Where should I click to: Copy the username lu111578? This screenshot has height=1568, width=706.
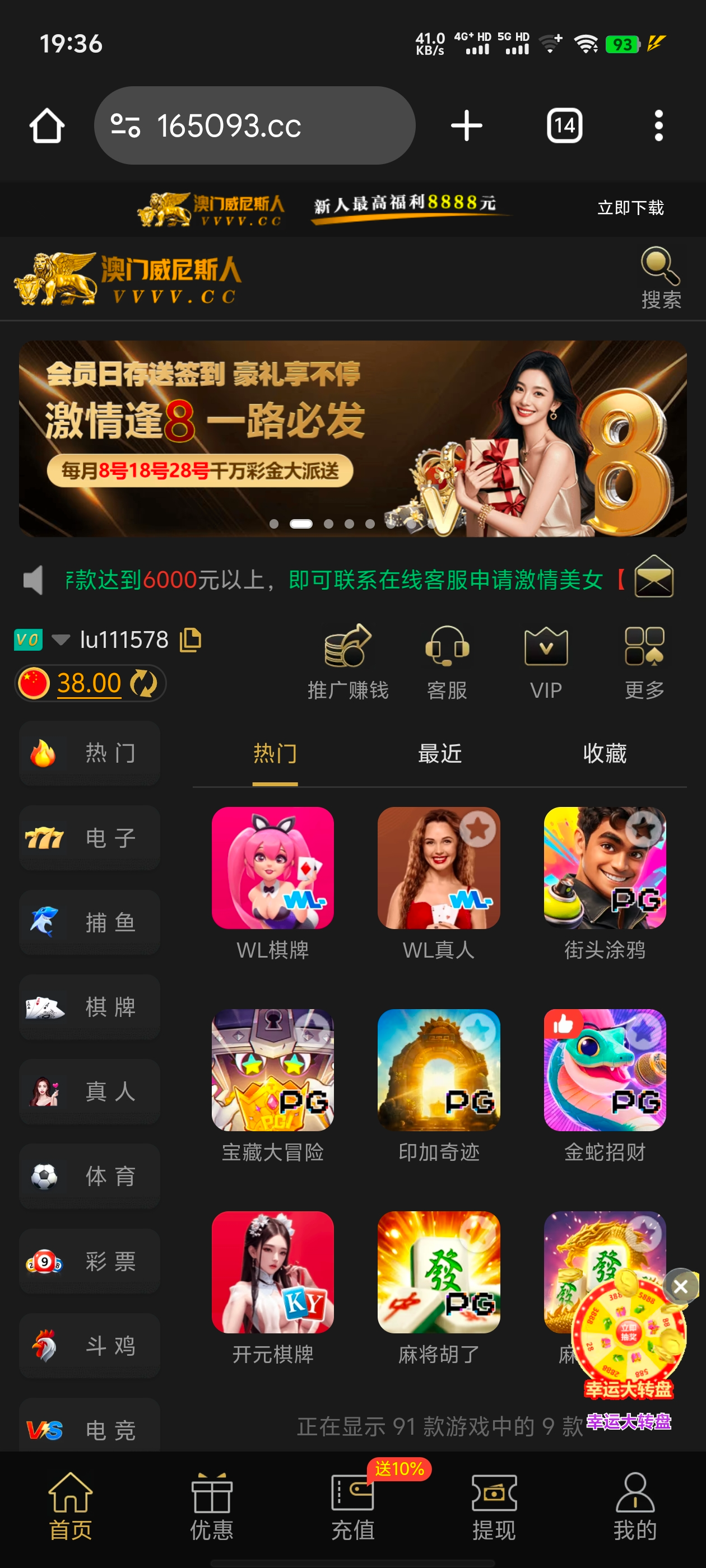[191, 640]
